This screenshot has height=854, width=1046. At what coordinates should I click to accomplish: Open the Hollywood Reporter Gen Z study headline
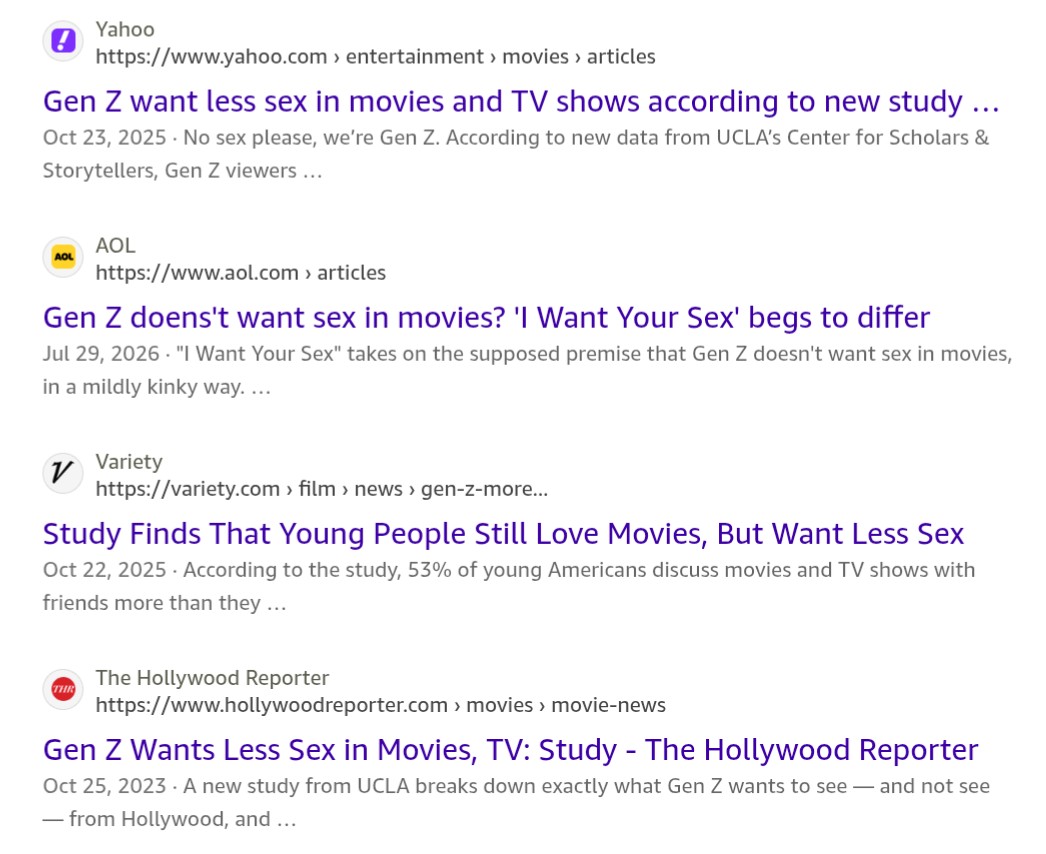(510, 750)
